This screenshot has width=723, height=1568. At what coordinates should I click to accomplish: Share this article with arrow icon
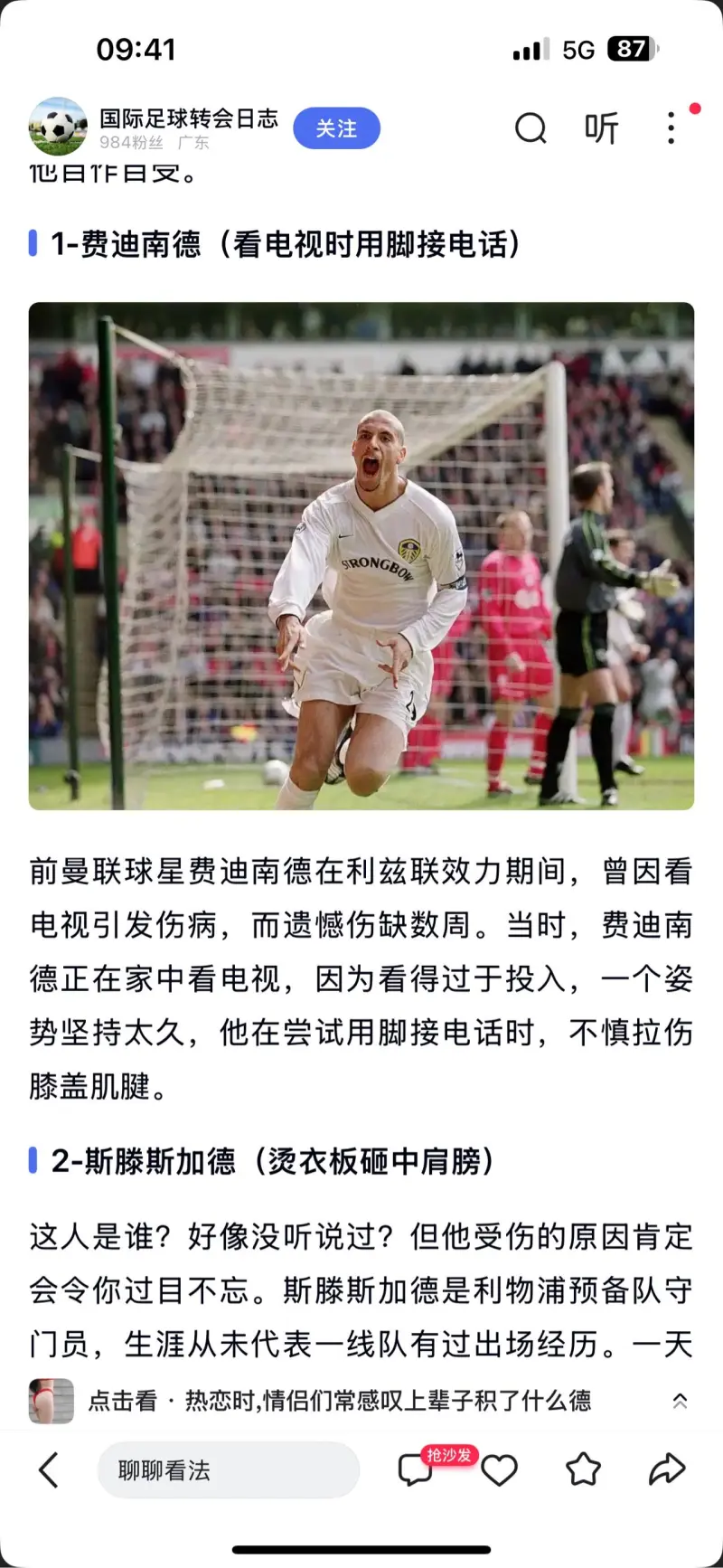coord(667,1470)
